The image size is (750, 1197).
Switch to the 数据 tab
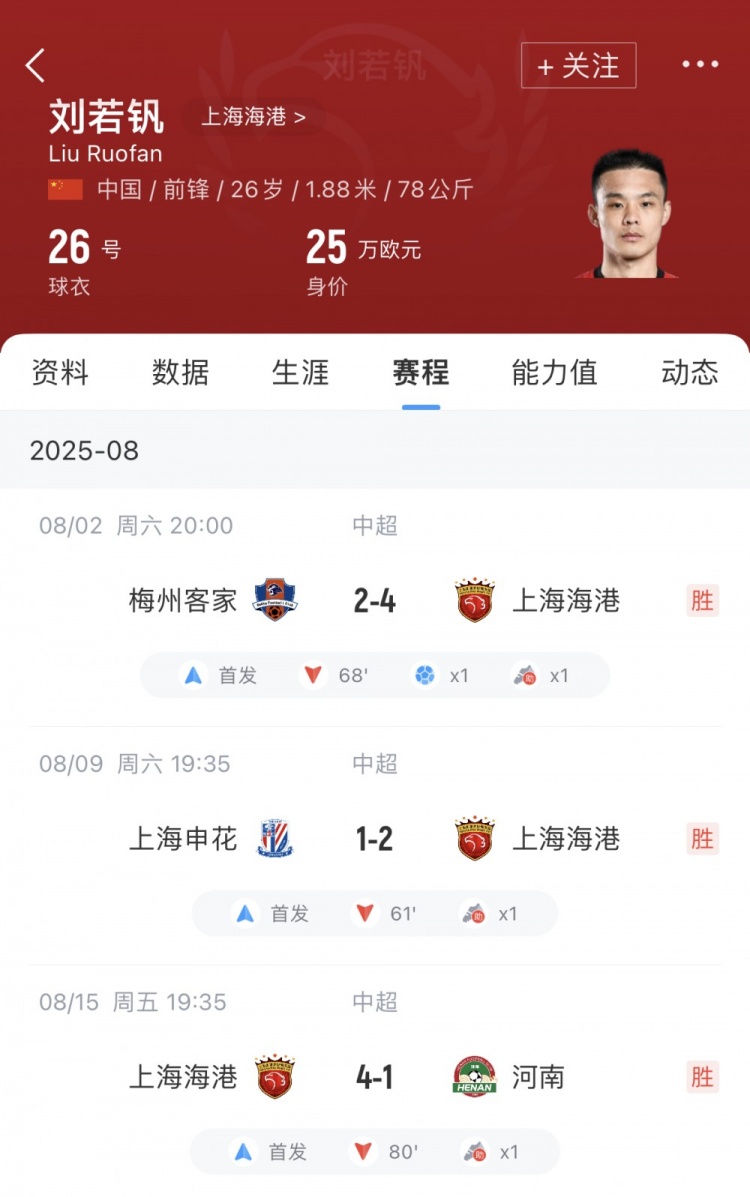(x=180, y=372)
